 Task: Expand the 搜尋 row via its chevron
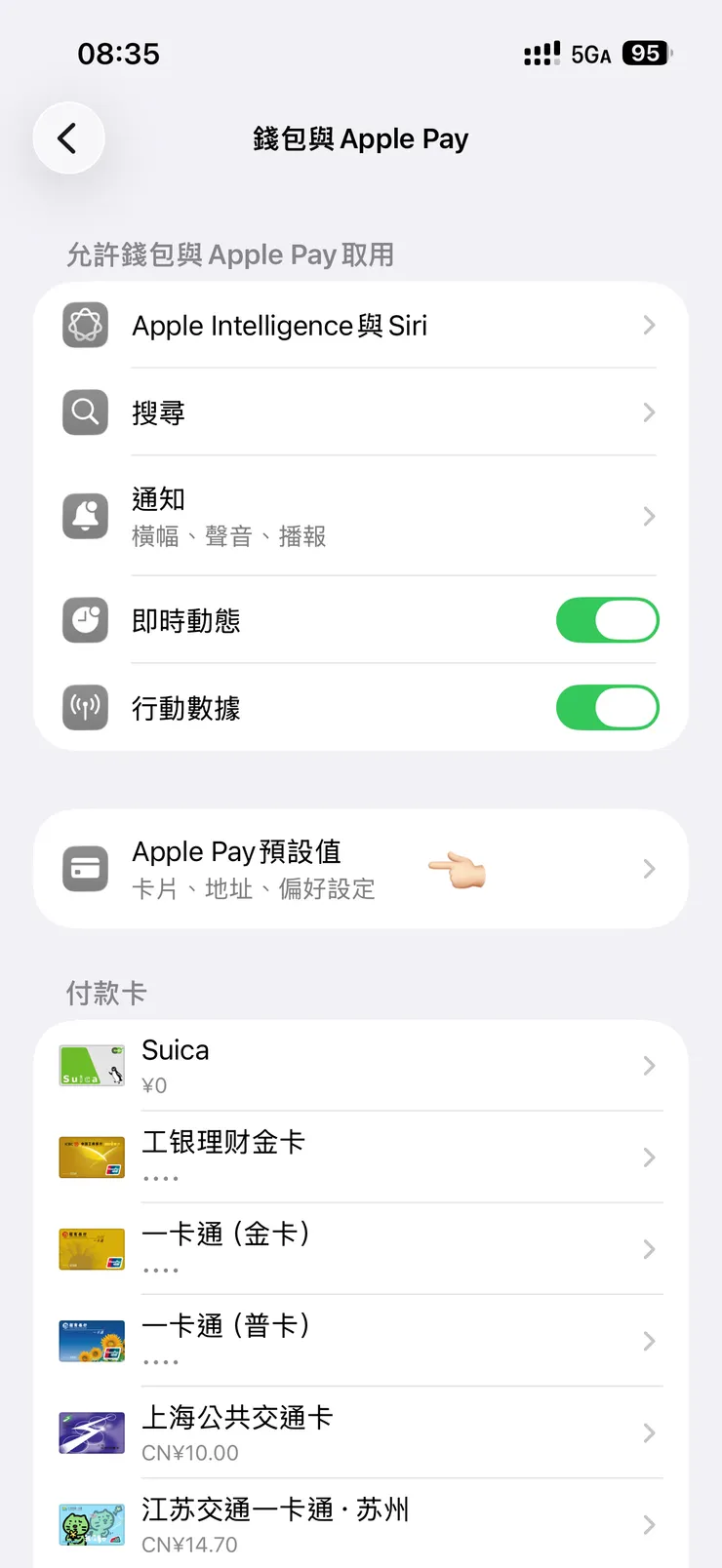pos(649,412)
